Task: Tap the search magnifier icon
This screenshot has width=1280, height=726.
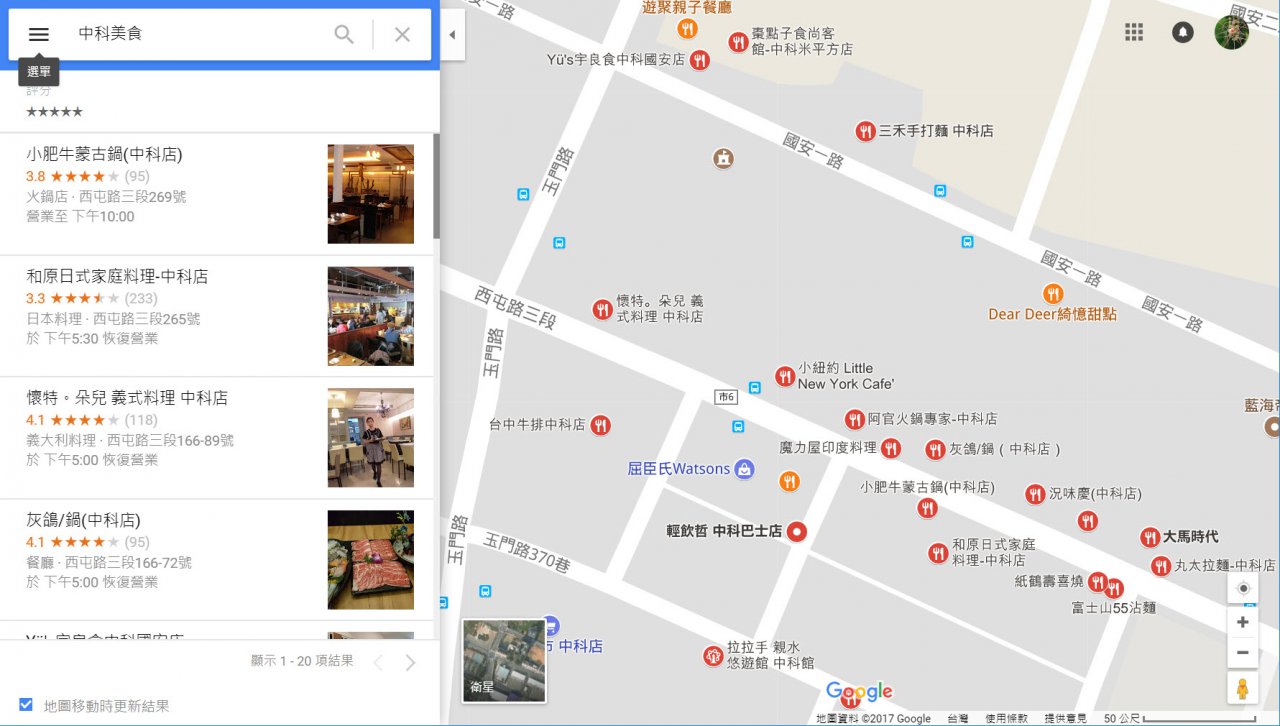Action: tap(344, 34)
